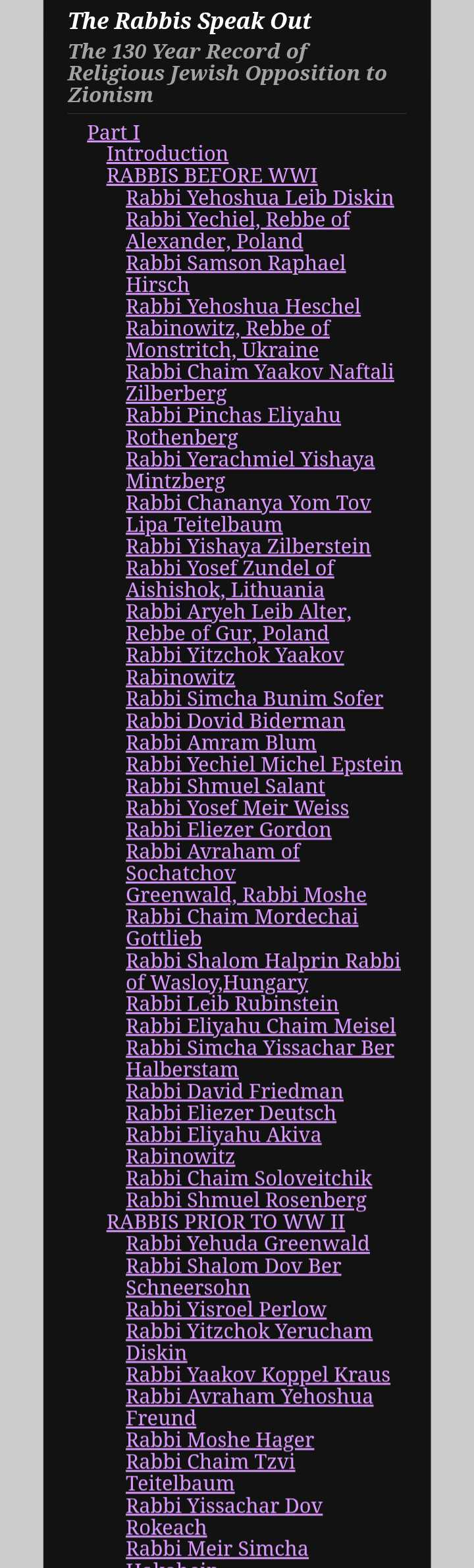474x1568 pixels.
Task: Open the Introduction link
Action: tap(167, 154)
